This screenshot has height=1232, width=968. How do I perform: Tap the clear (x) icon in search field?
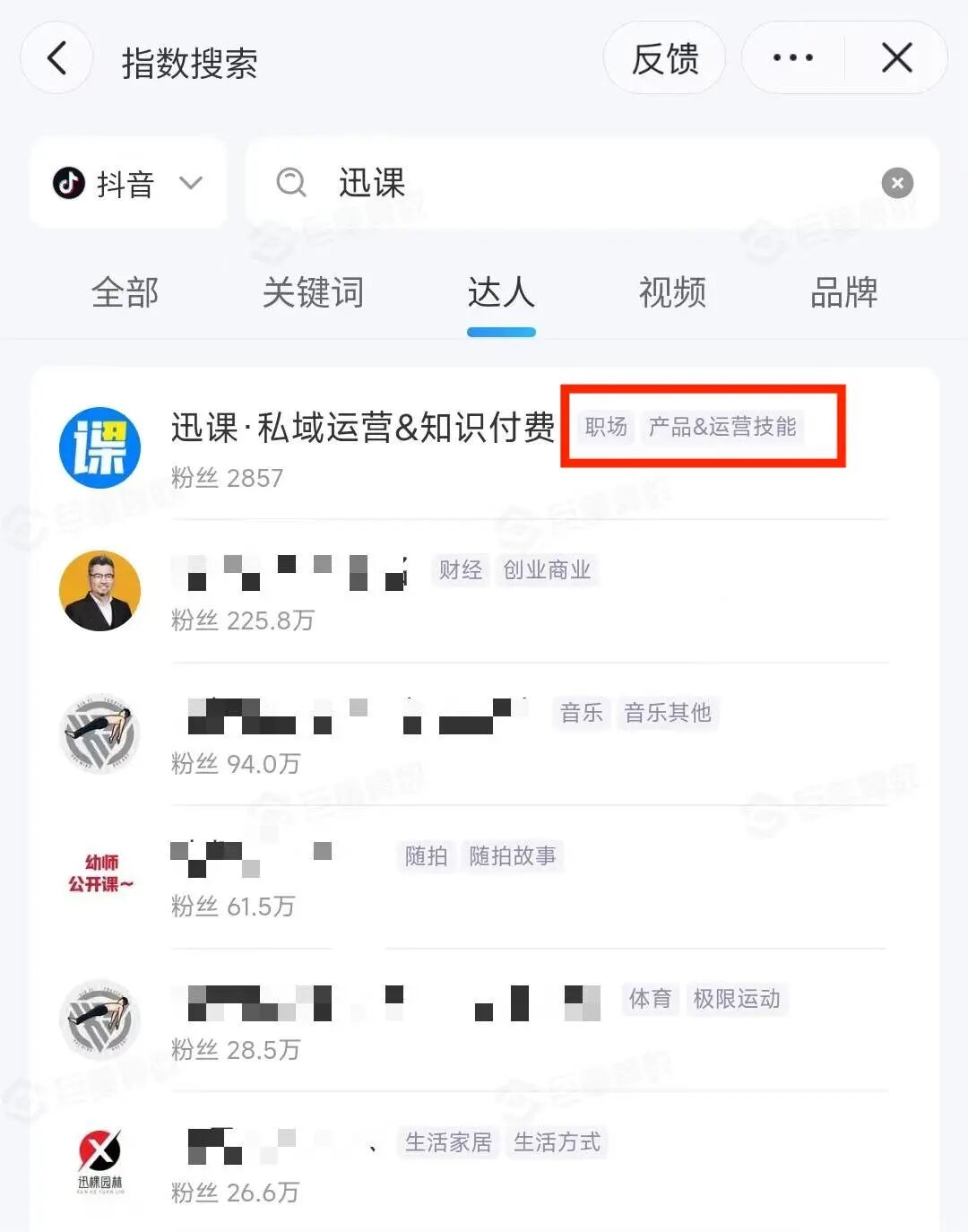[x=896, y=183]
